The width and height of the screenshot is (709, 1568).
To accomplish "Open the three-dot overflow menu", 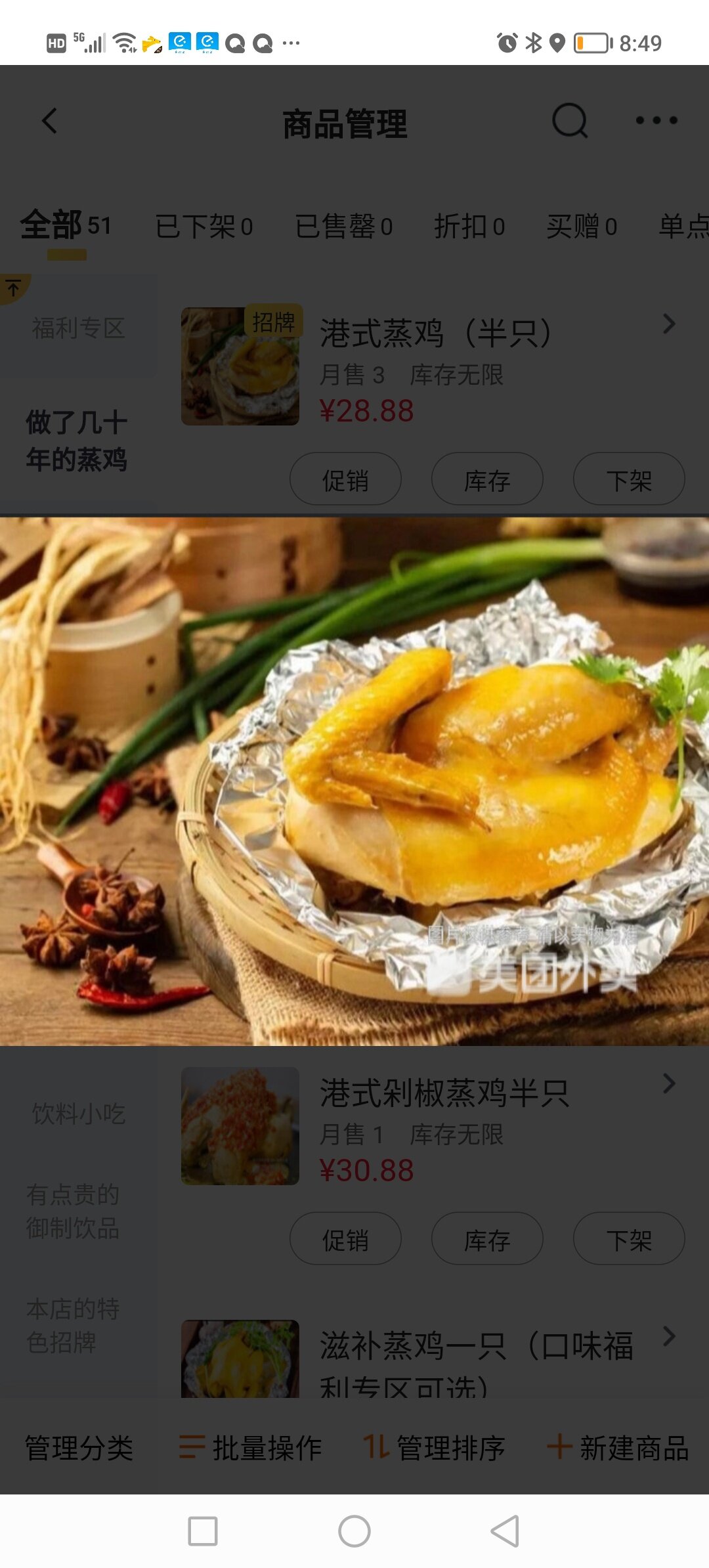I will point(656,121).
